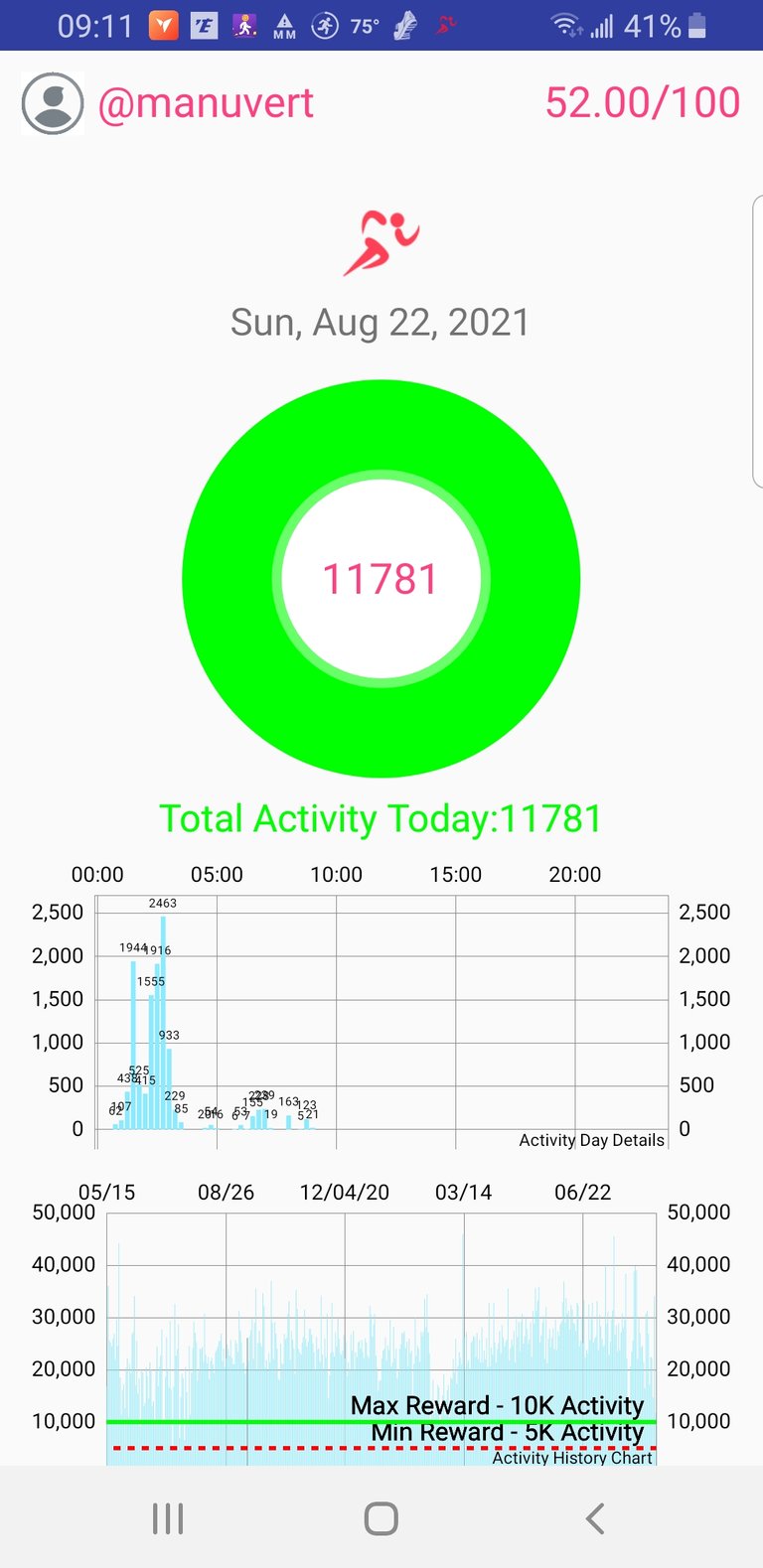
Task: Go back with the system back button
Action: (594, 1518)
